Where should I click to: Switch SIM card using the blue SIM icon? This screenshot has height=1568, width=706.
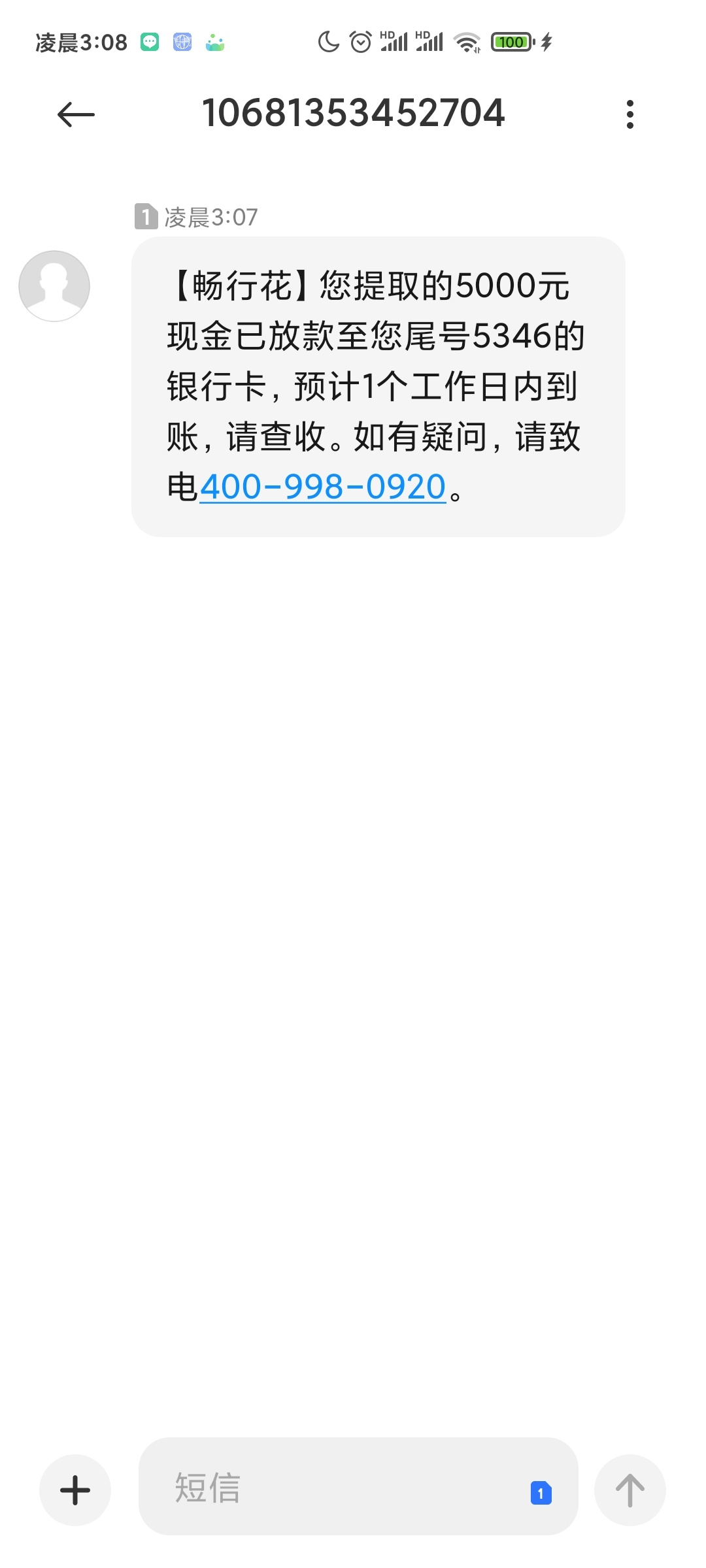(541, 1493)
